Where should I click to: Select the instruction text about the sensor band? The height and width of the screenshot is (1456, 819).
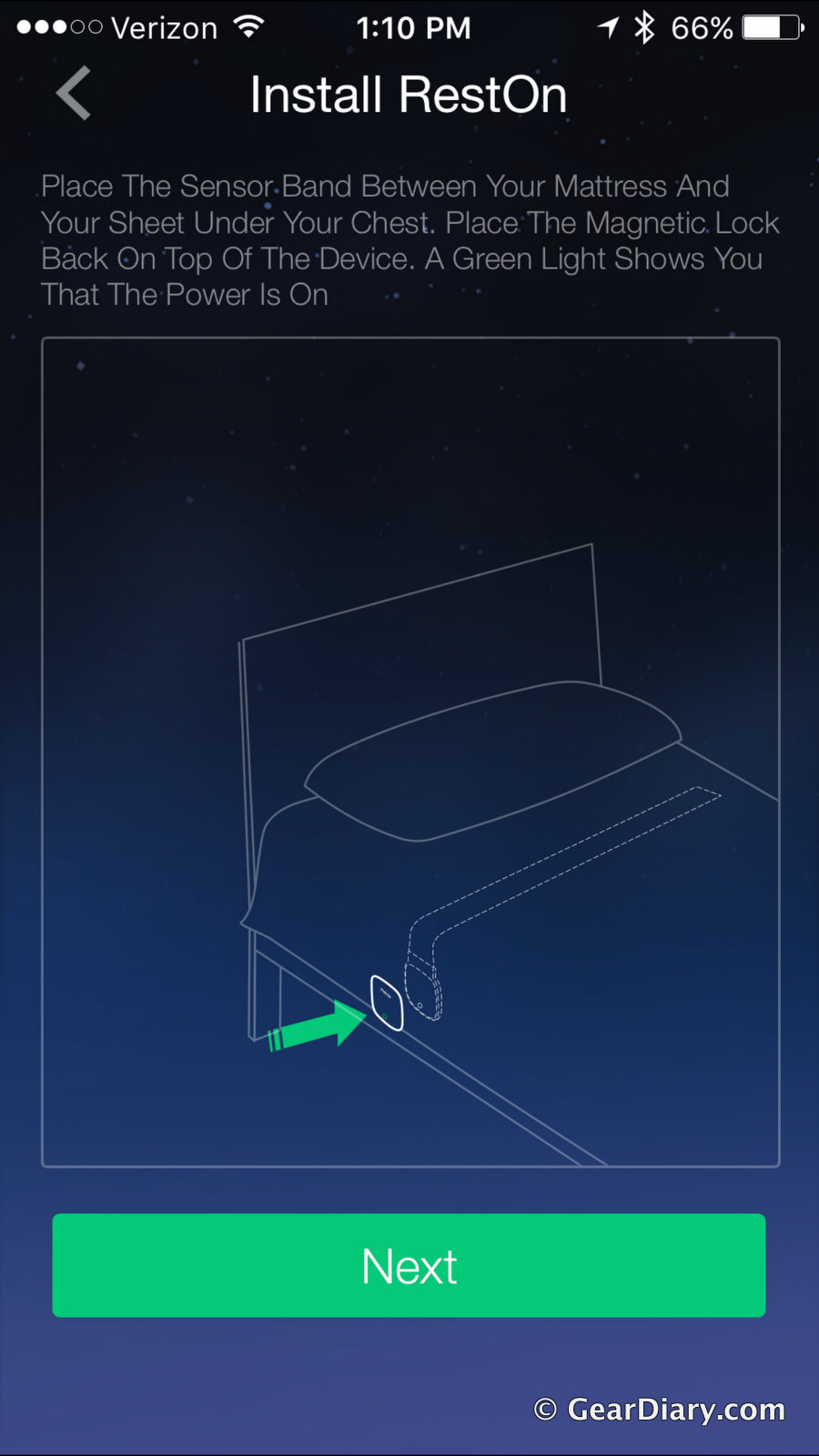tap(409, 239)
